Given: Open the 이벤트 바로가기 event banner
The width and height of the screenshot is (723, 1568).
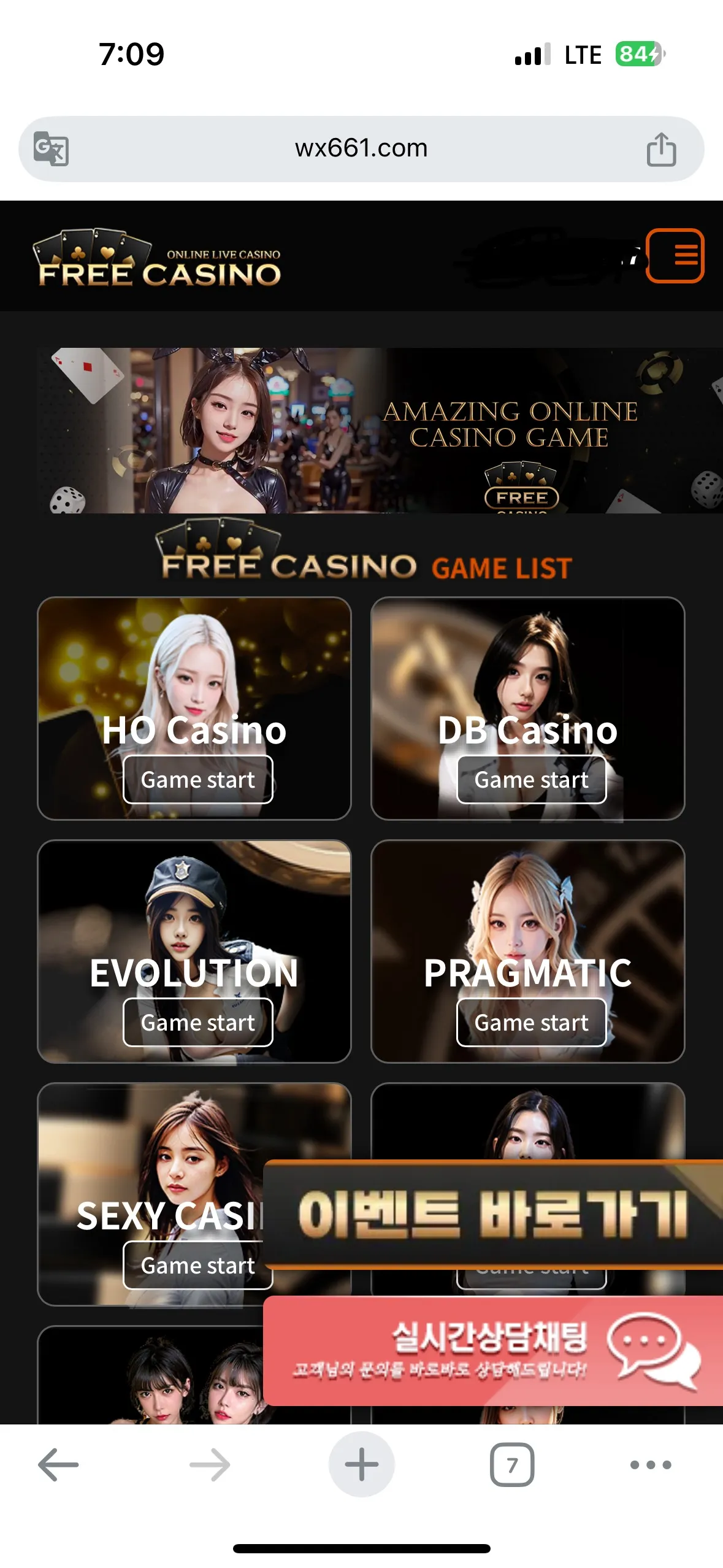Looking at the screenshot, I should click(x=492, y=1215).
